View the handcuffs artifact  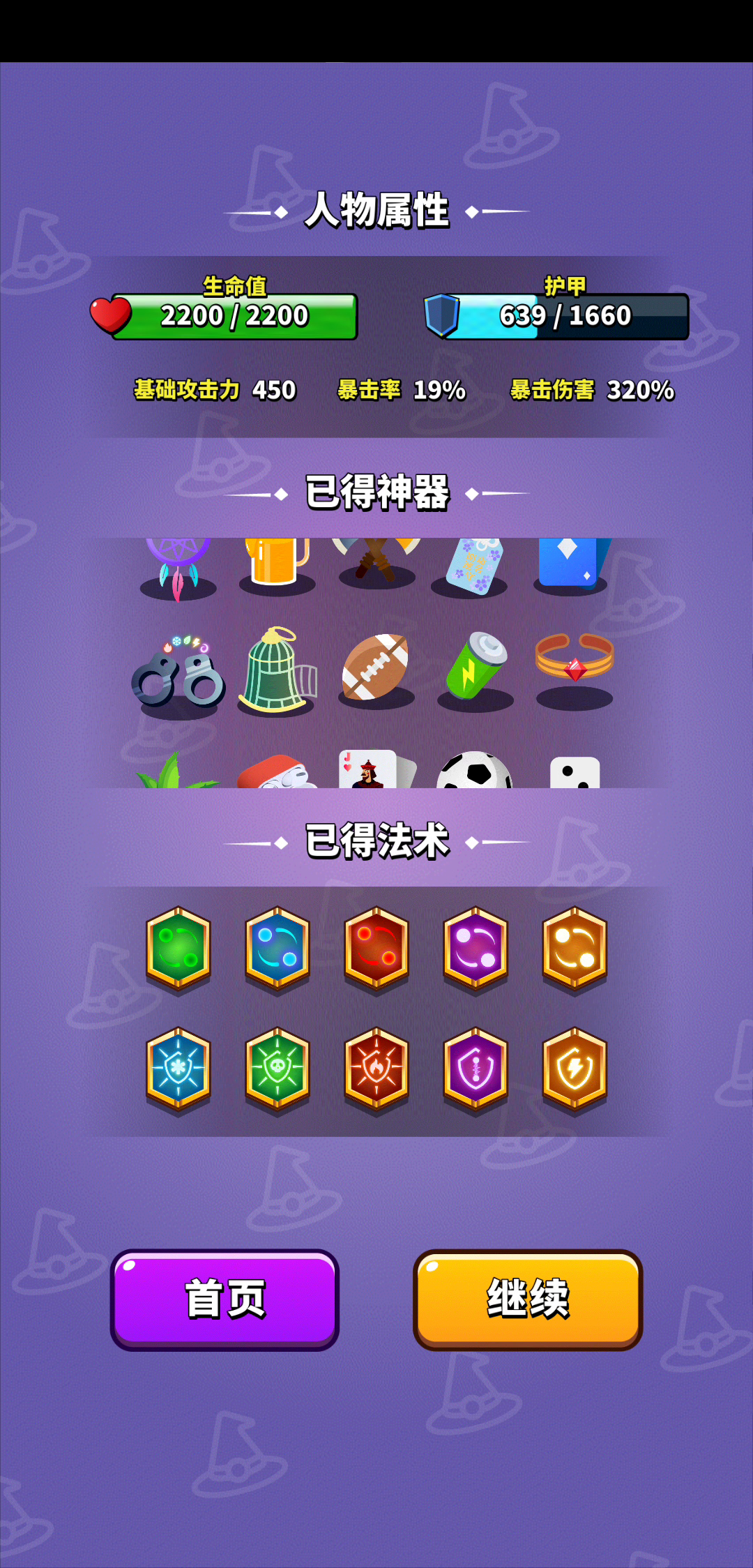(x=178, y=672)
